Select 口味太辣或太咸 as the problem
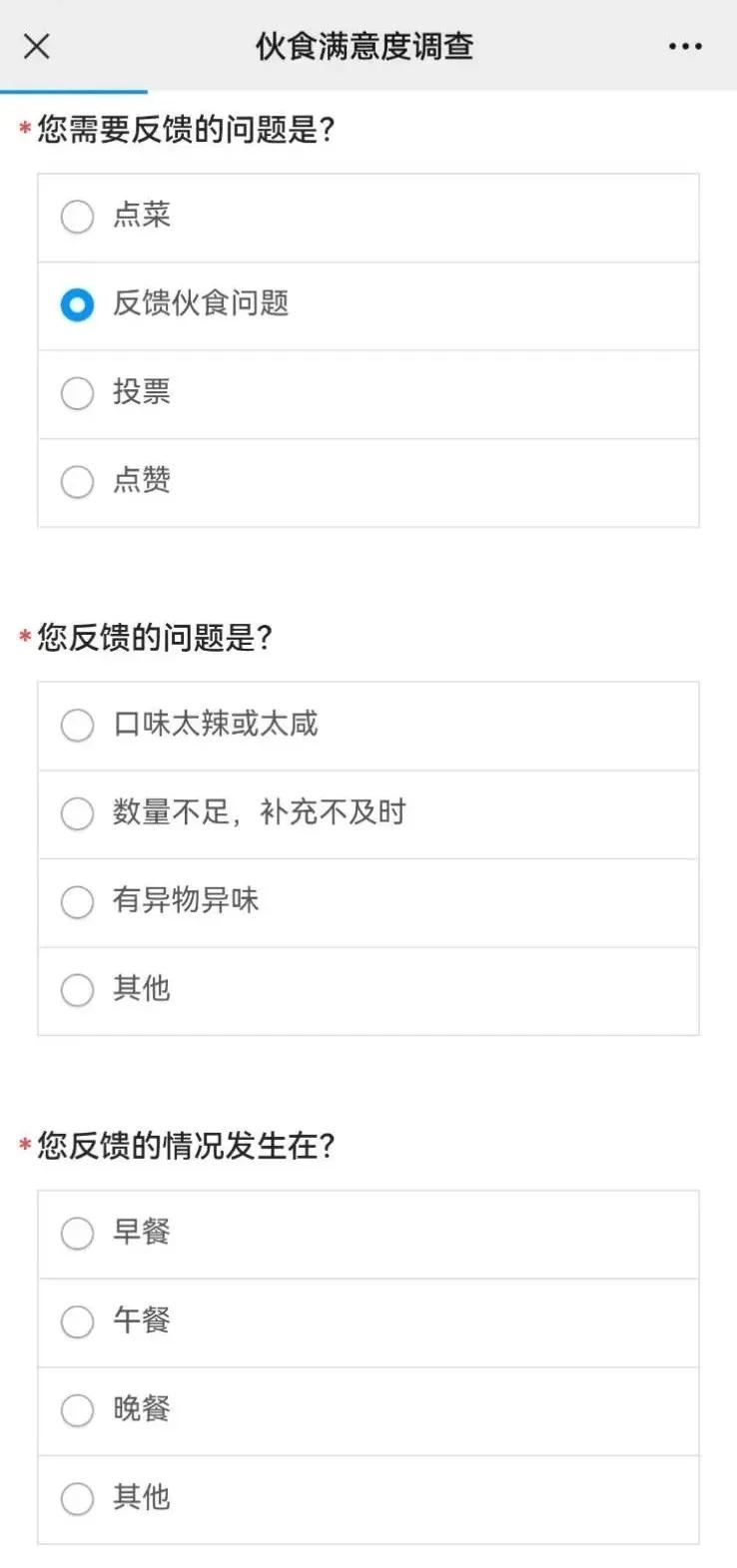The width and height of the screenshot is (737, 1568). tap(368, 726)
